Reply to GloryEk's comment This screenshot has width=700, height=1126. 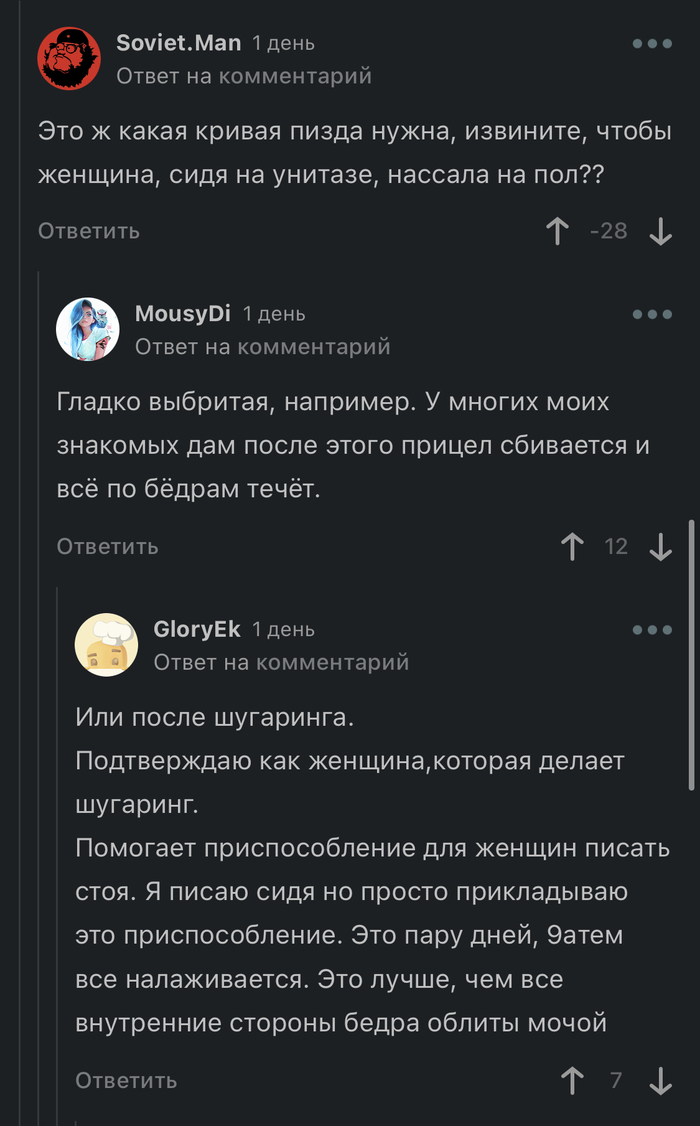click(126, 1080)
